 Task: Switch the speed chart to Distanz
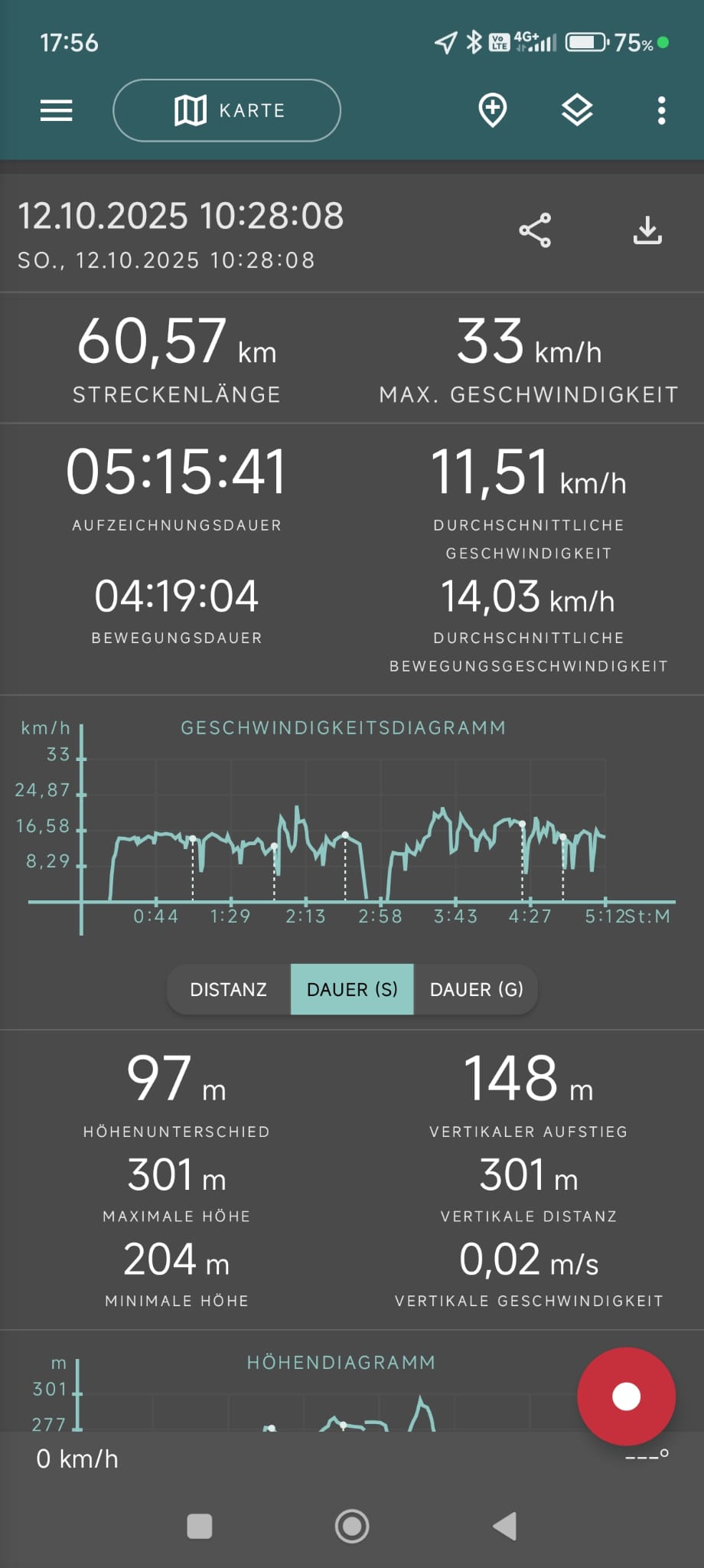click(x=228, y=989)
